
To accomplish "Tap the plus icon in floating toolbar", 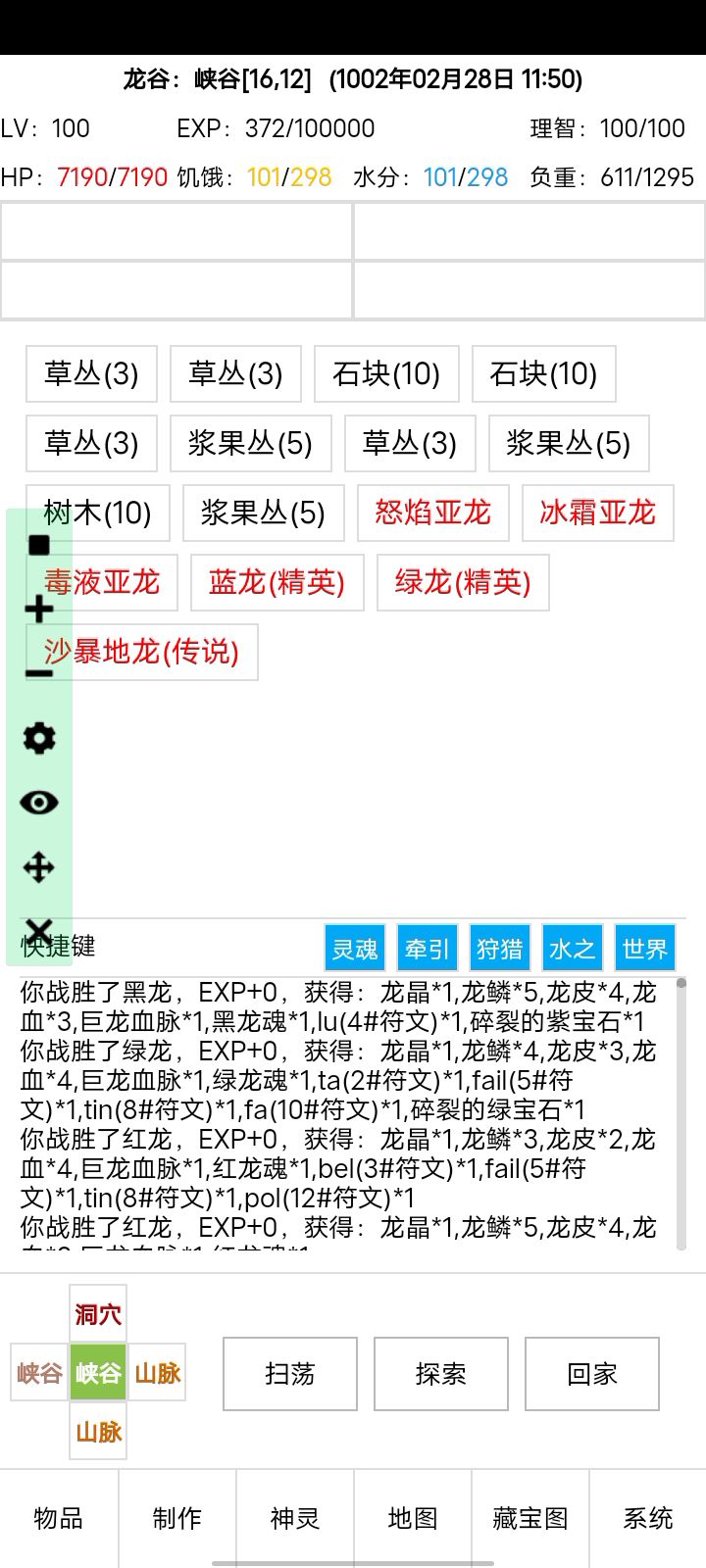I will pos(39,610).
